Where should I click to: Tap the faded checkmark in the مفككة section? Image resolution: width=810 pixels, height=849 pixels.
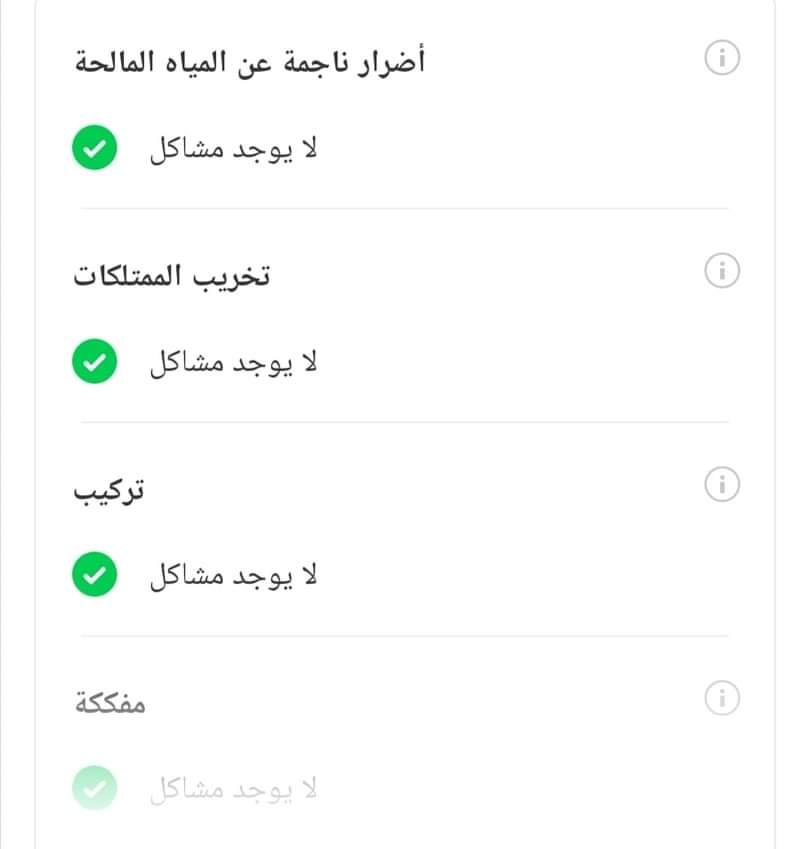pyautogui.click(x=94, y=787)
